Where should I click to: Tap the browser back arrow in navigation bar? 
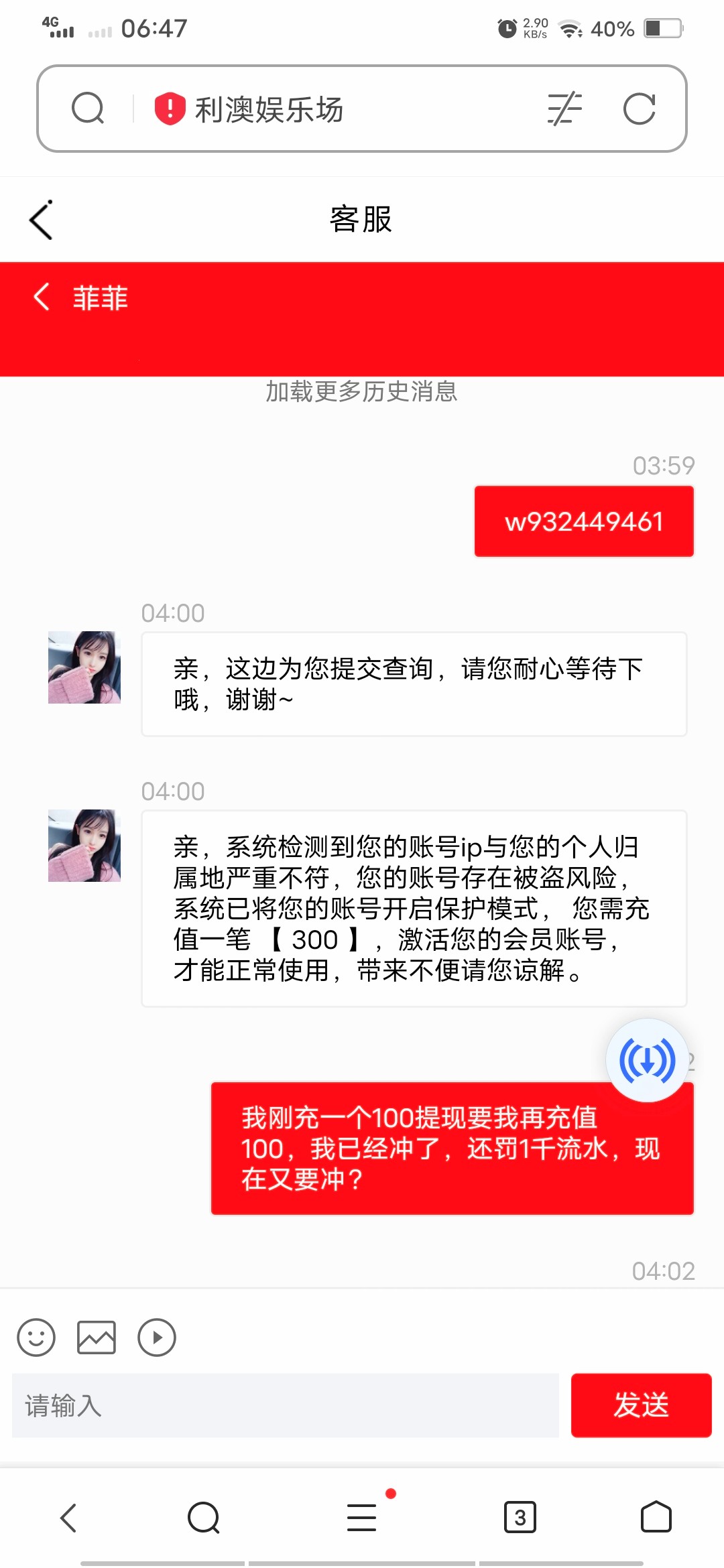point(66,1518)
